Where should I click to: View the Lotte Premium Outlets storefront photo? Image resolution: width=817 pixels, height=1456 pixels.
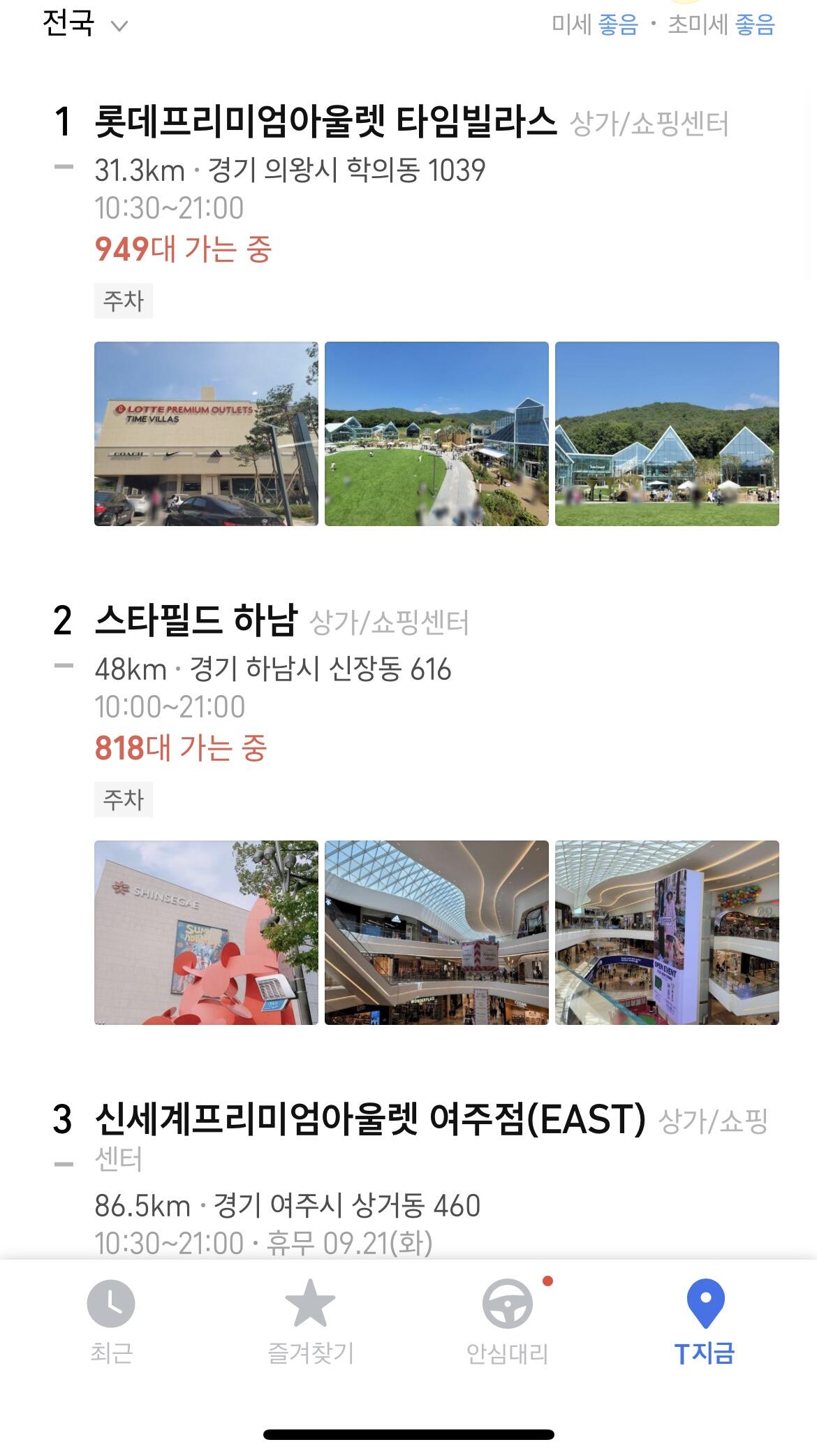pyautogui.click(x=206, y=434)
